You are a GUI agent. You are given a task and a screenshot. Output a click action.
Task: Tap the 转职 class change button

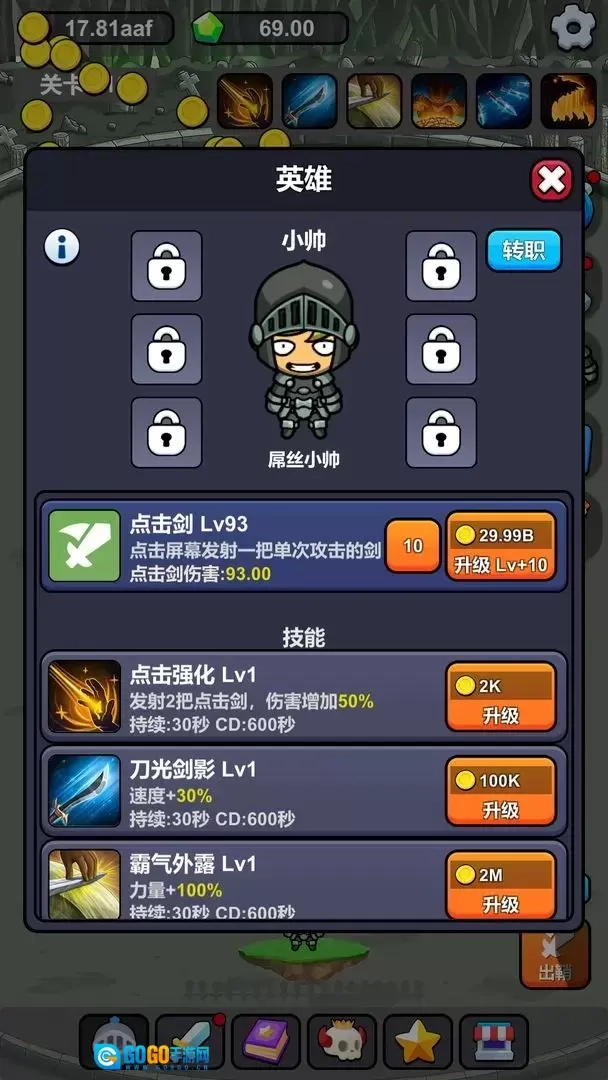point(523,251)
